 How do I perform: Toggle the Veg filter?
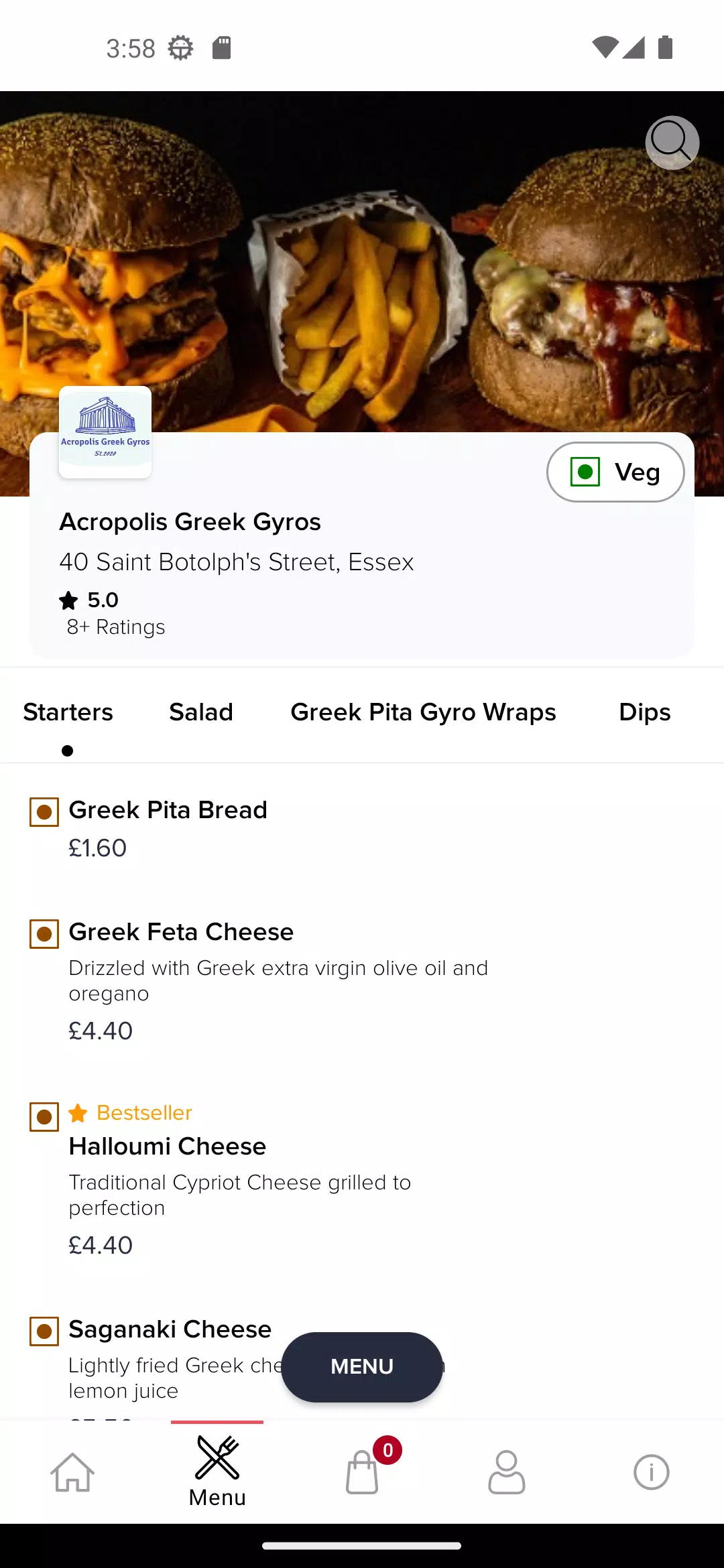(615, 472)
